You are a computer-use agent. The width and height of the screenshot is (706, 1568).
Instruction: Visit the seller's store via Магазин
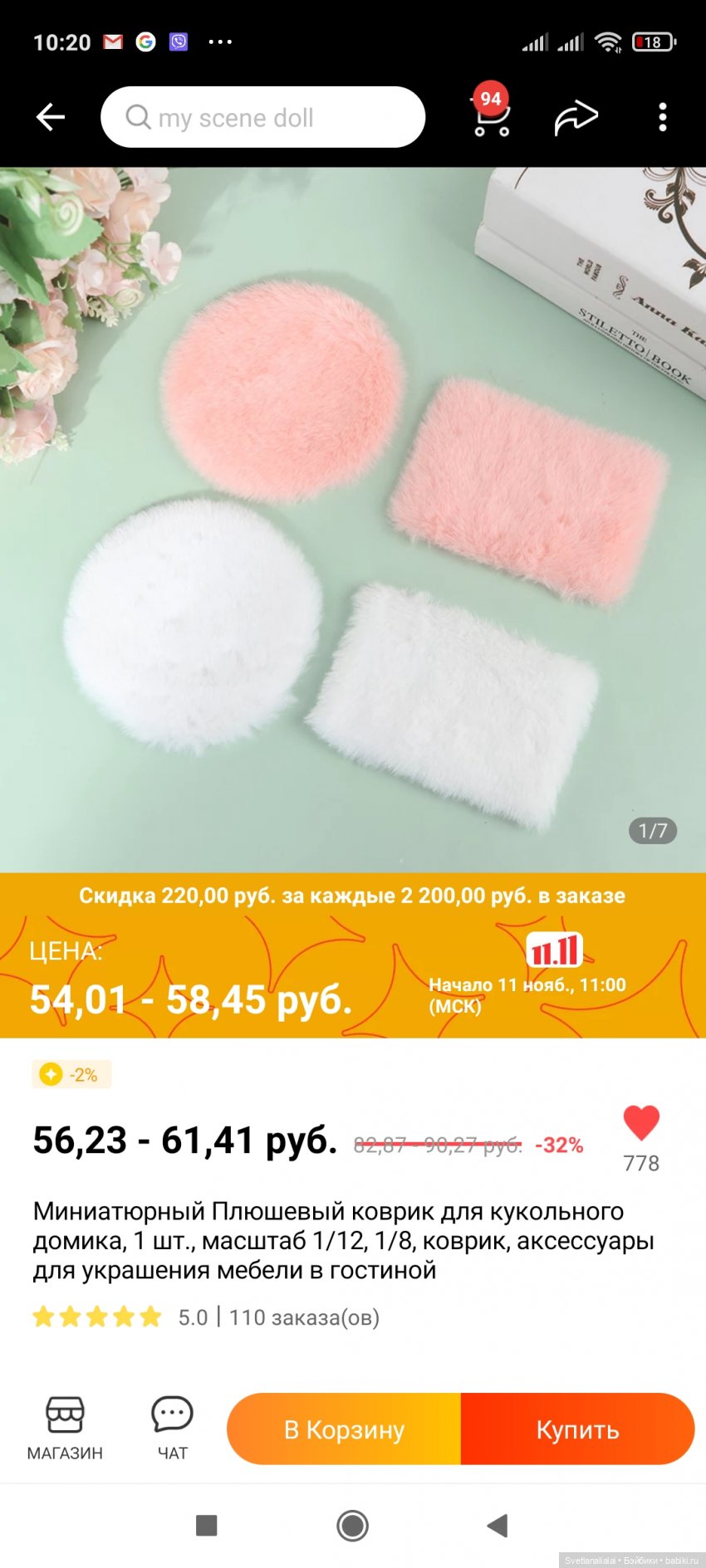point(65,1428)
